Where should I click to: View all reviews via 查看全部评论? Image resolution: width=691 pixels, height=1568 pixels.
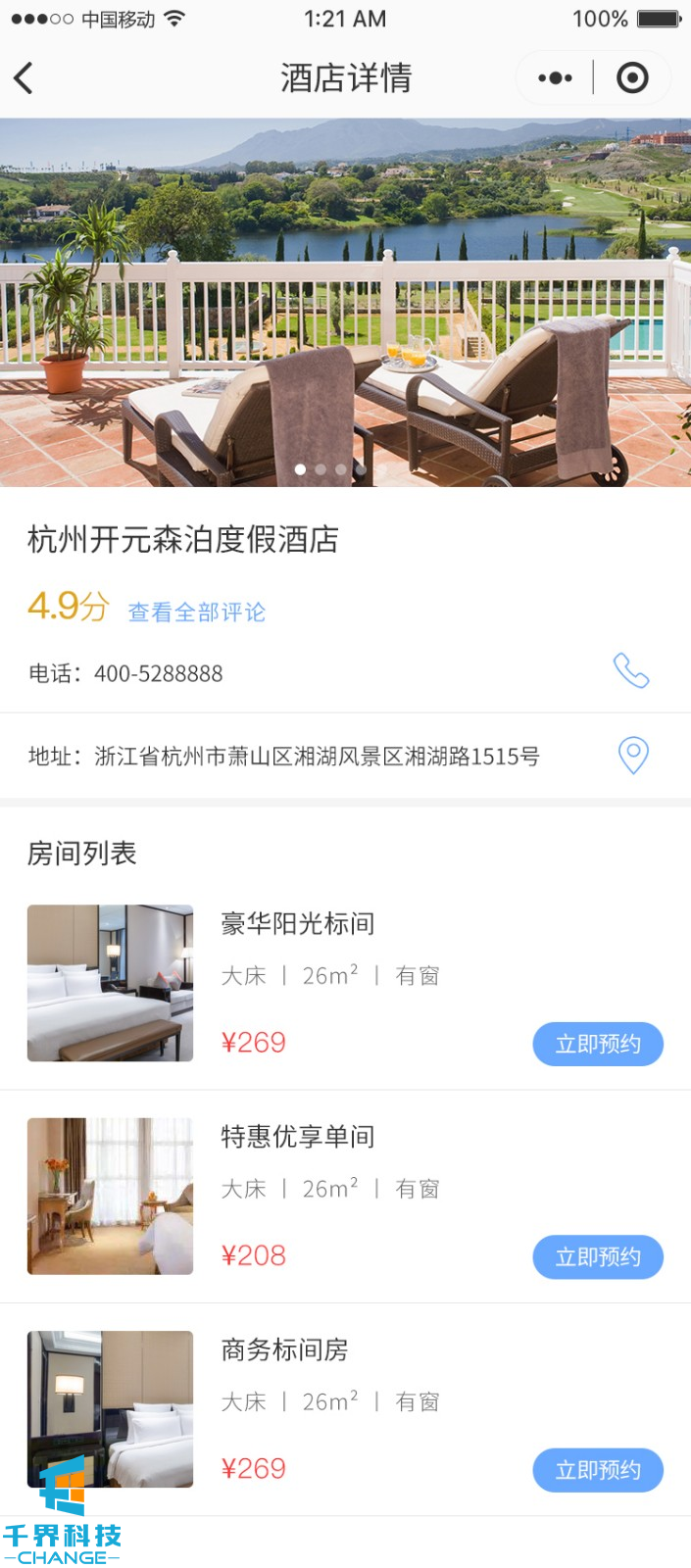pyautogui.click(x=197, y=612)
